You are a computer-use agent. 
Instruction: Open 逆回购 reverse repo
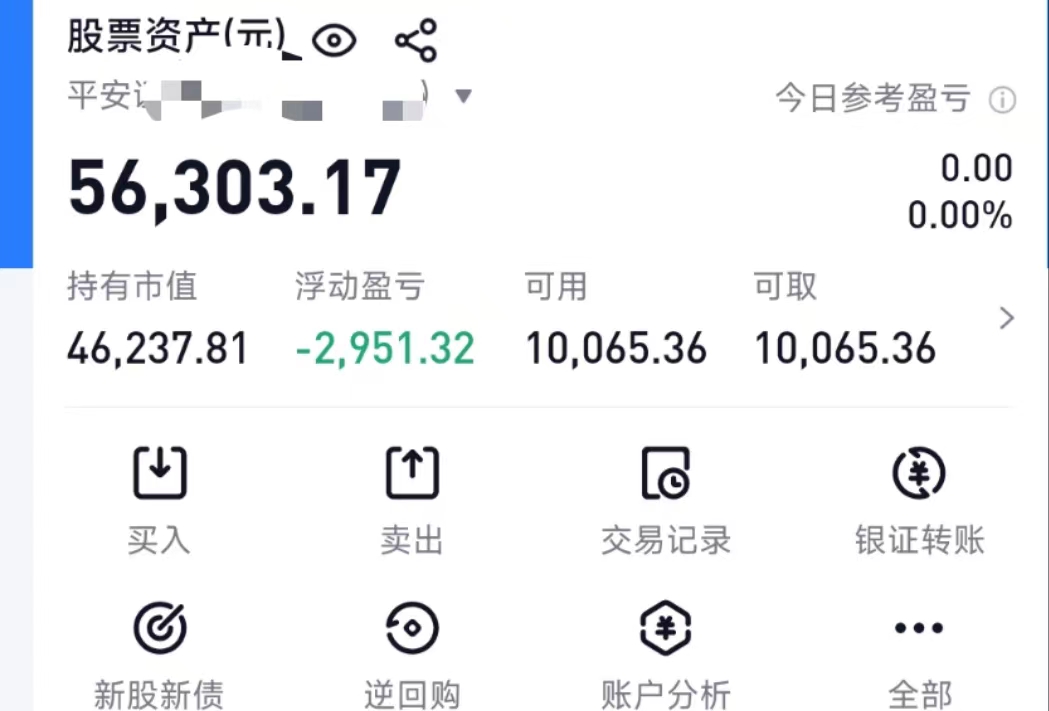[412, 652]
